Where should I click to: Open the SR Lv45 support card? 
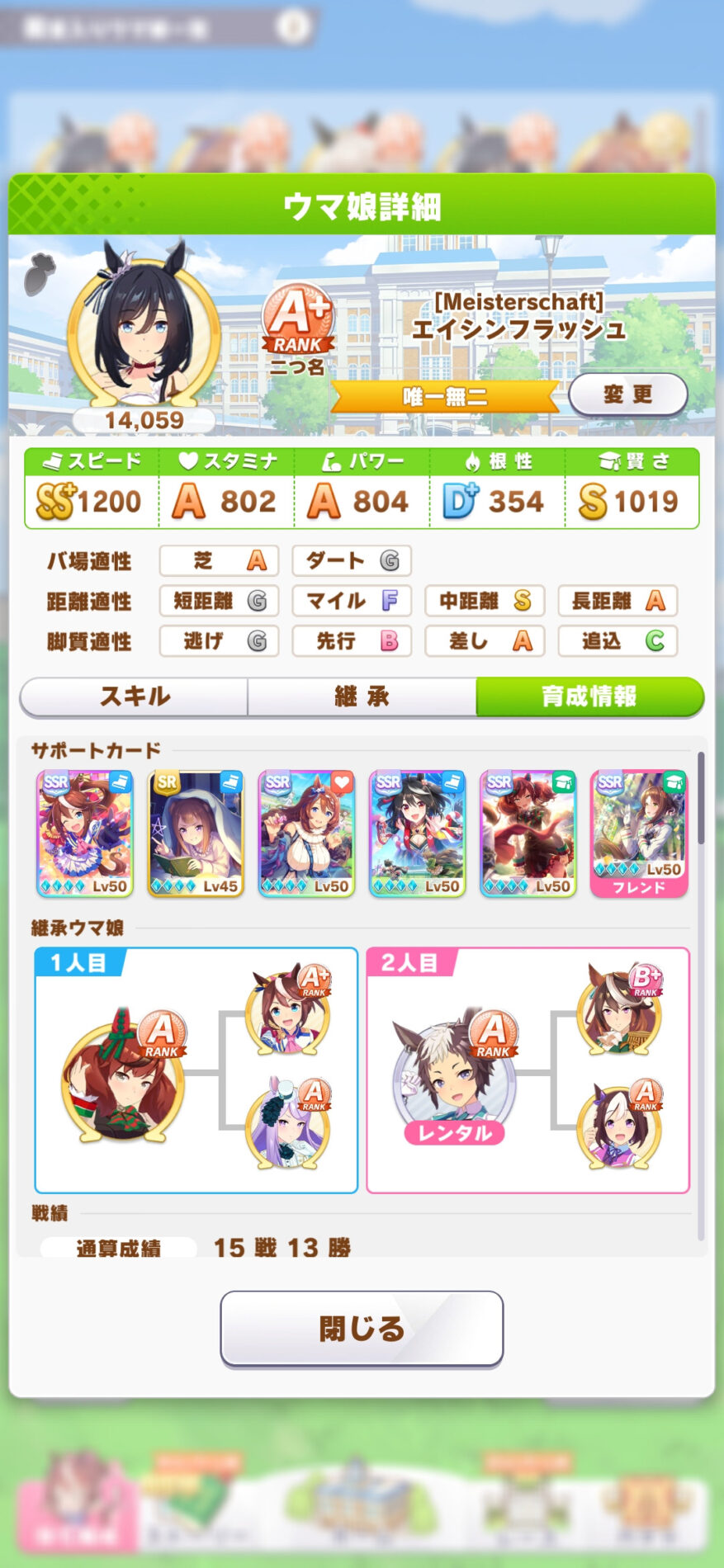point(196,834)
